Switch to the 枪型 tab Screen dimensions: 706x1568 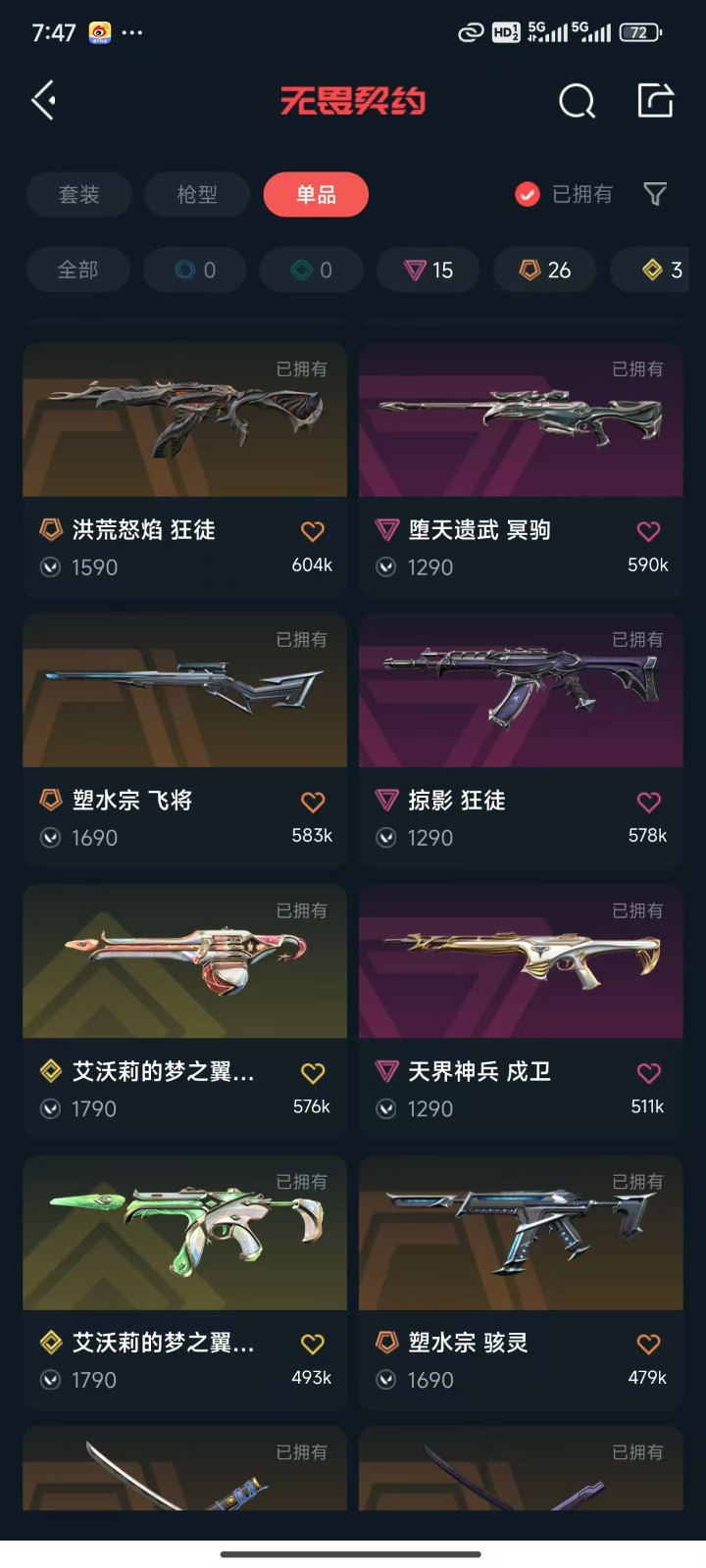pos(197,194)
